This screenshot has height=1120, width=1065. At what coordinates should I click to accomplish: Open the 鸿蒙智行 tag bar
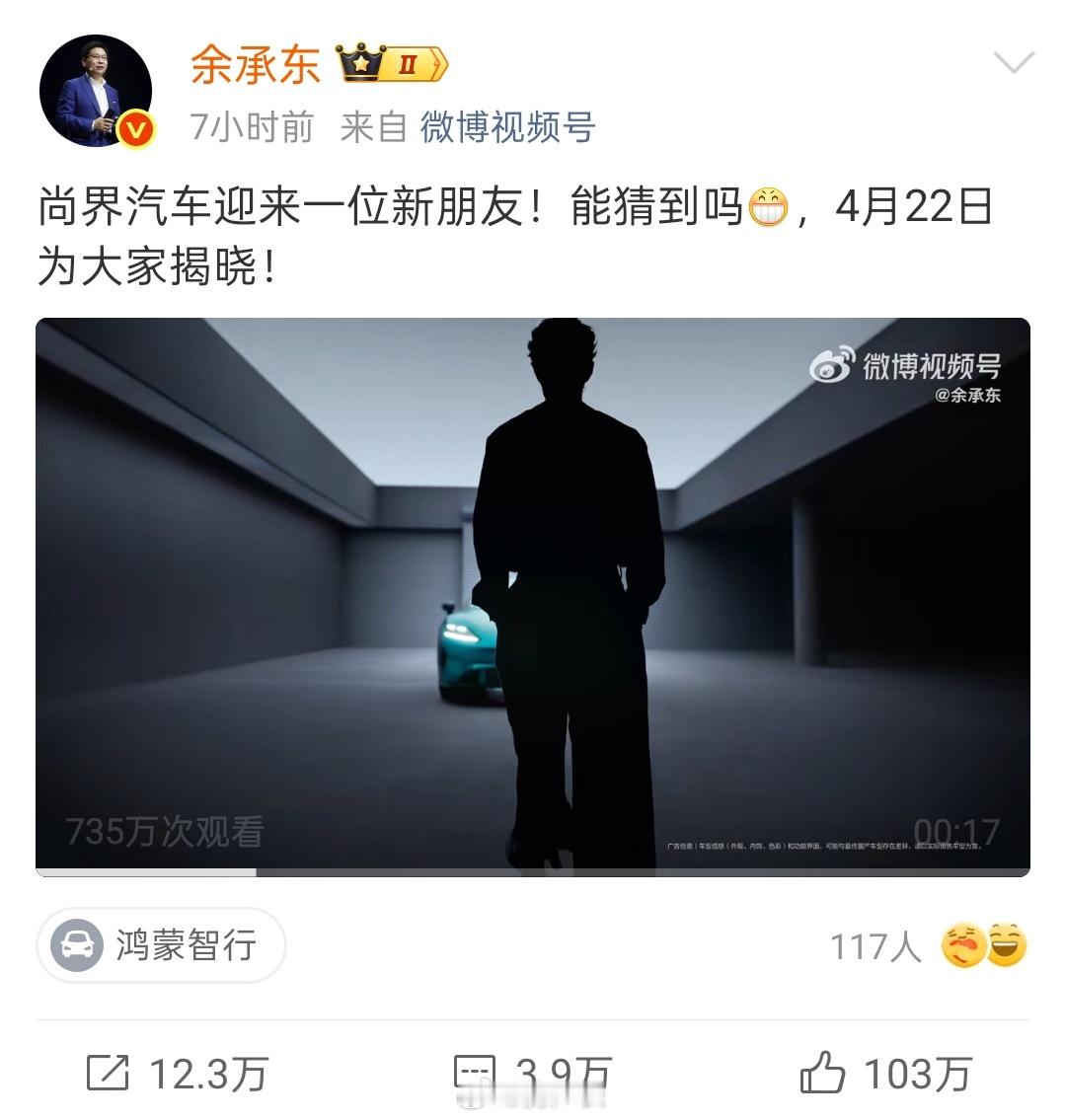158,945
